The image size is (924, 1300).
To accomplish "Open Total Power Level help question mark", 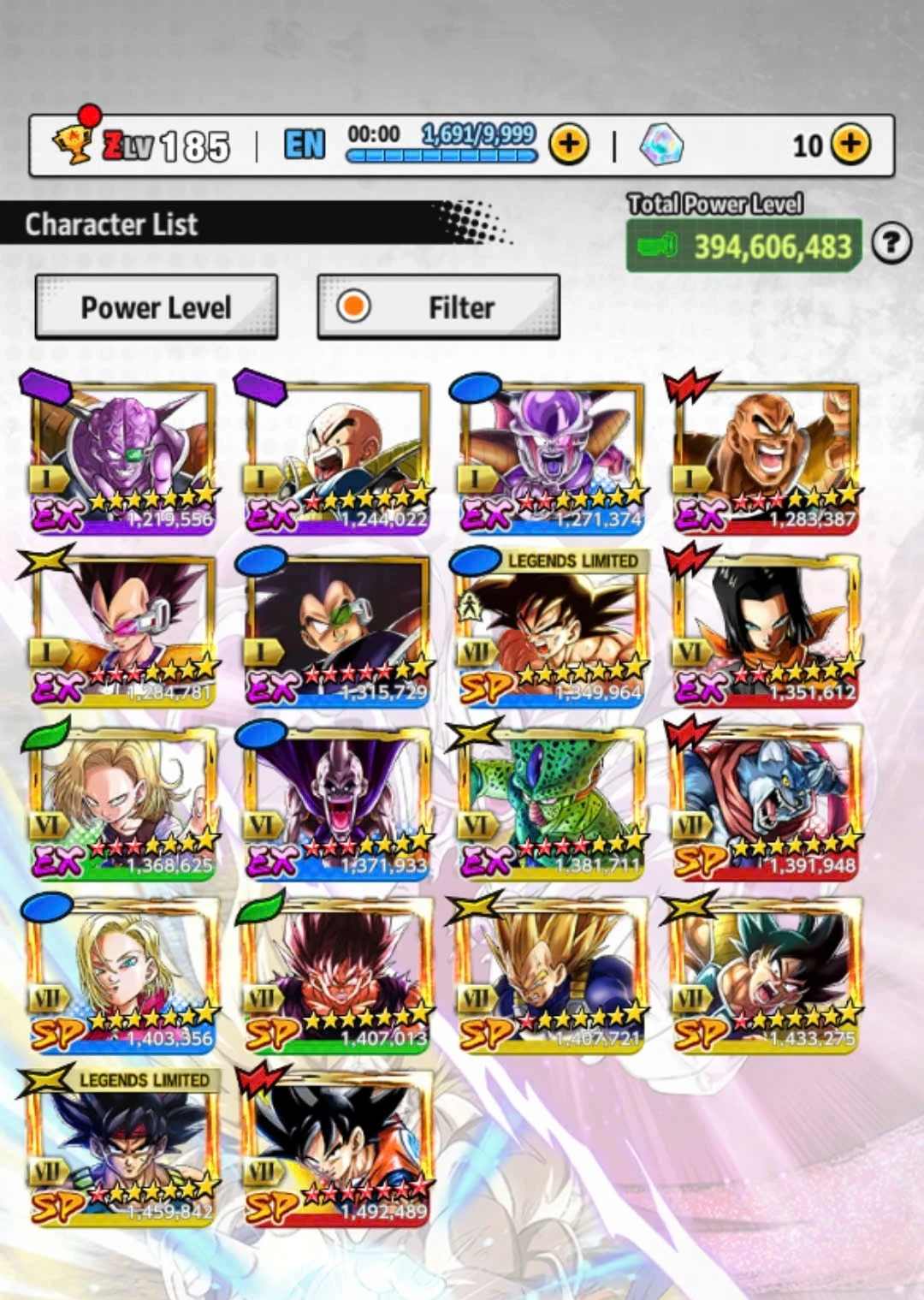I will coord(891,245).
